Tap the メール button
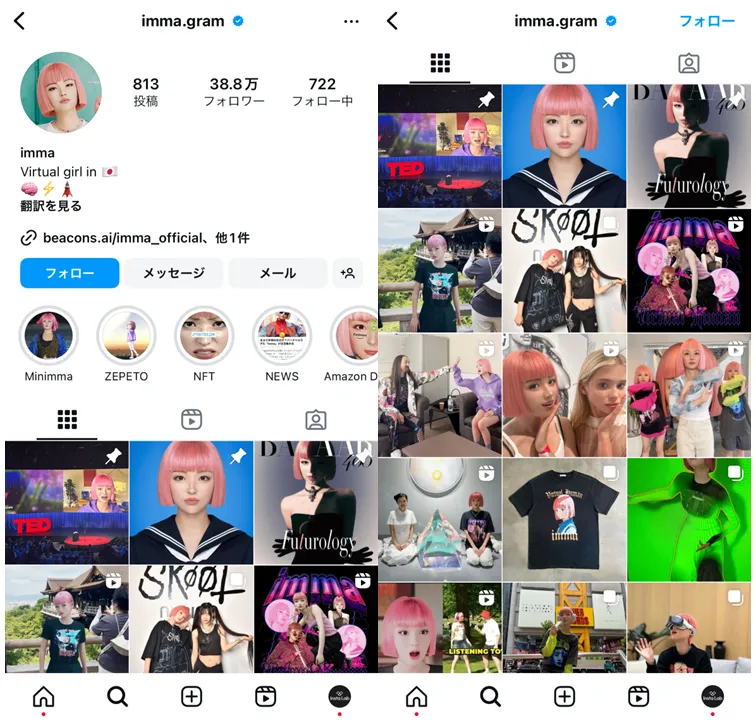The height and width of the screenshot is (720, 756). click(277, 273)
